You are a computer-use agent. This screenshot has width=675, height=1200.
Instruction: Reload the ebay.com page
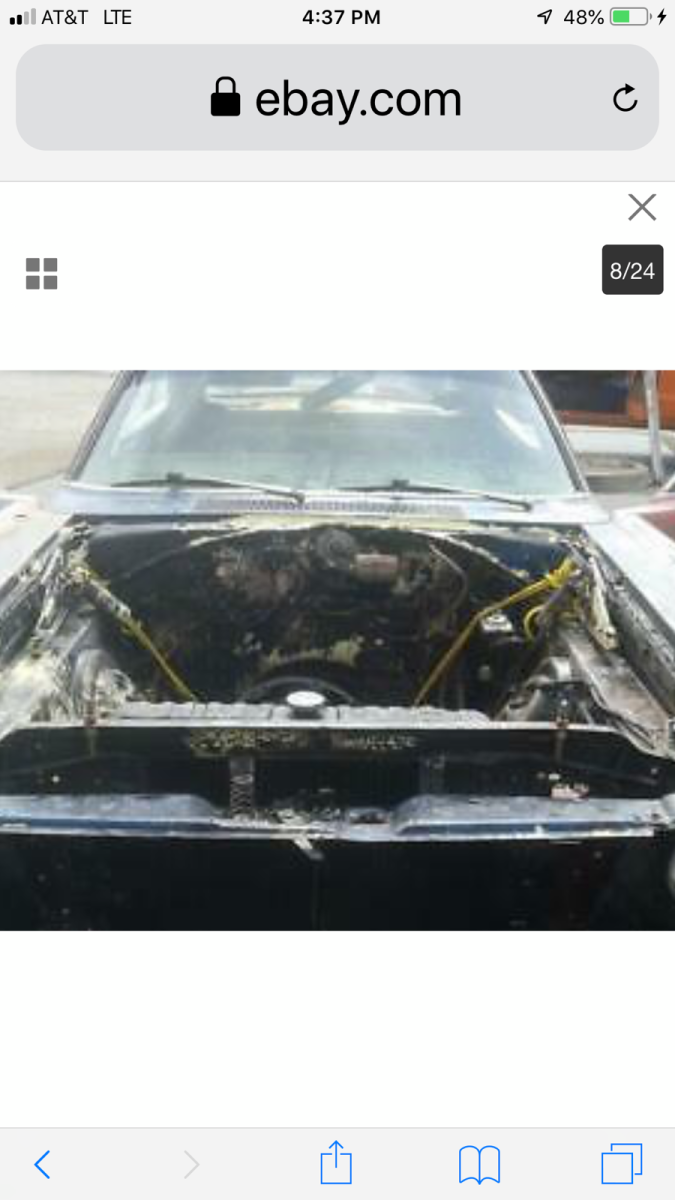click(x=625, y=98)
